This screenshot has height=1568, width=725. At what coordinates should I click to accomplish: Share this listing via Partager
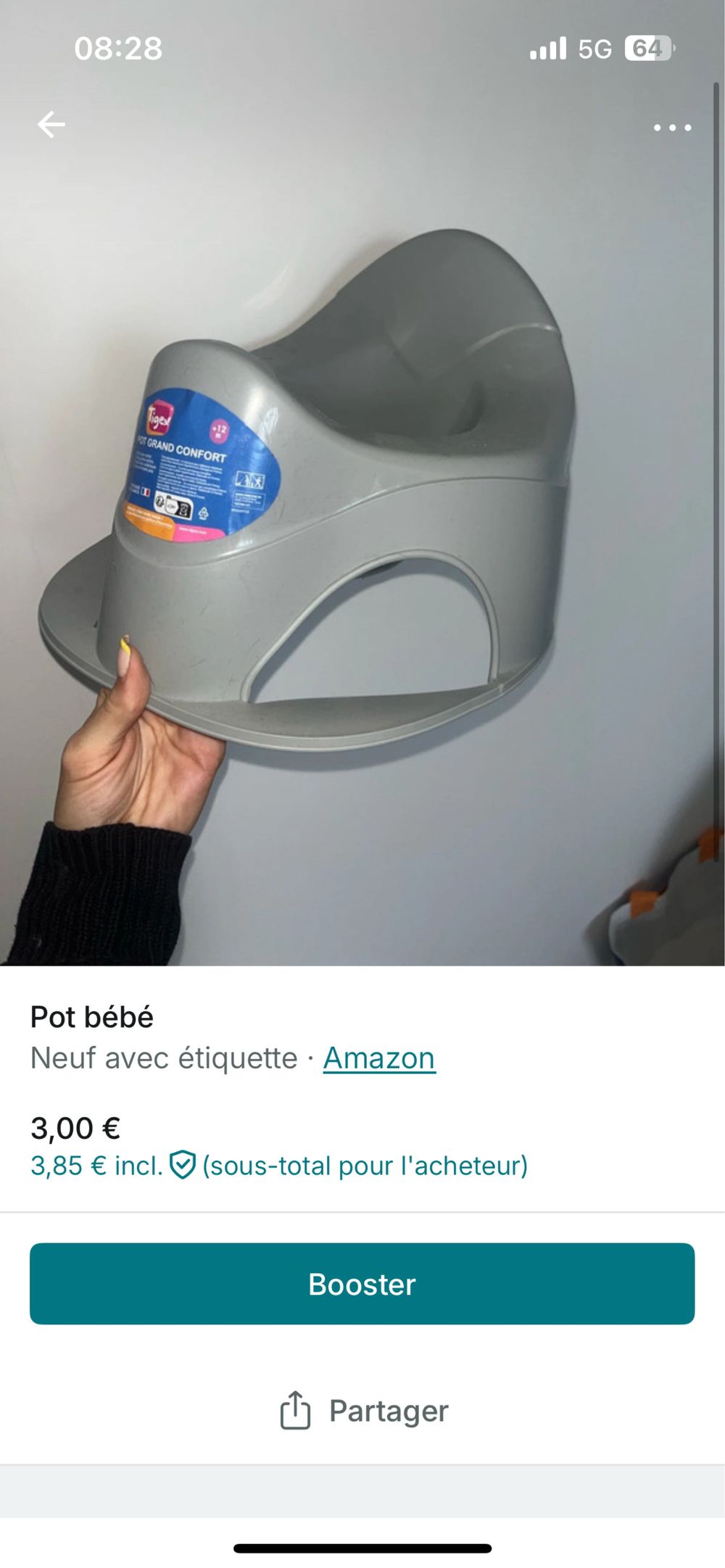click(365, 1411)
